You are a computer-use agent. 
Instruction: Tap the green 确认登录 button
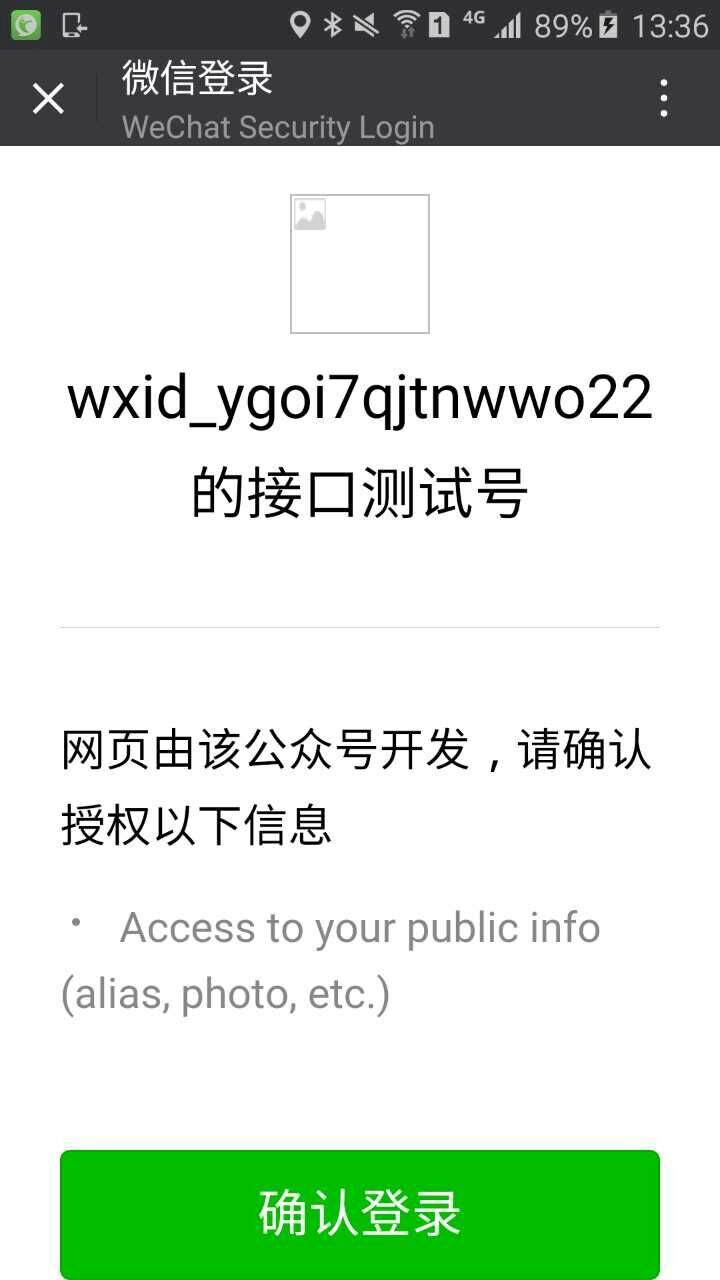tap(360, 1214)
